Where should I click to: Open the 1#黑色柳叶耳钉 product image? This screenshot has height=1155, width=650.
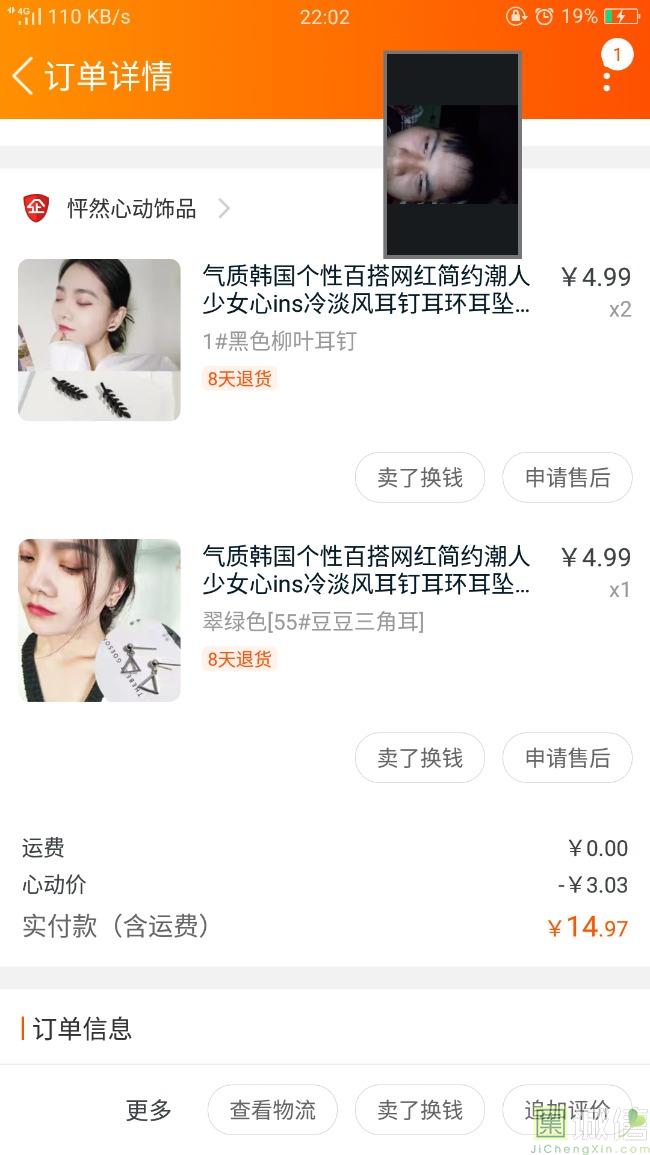pos(99,340)
